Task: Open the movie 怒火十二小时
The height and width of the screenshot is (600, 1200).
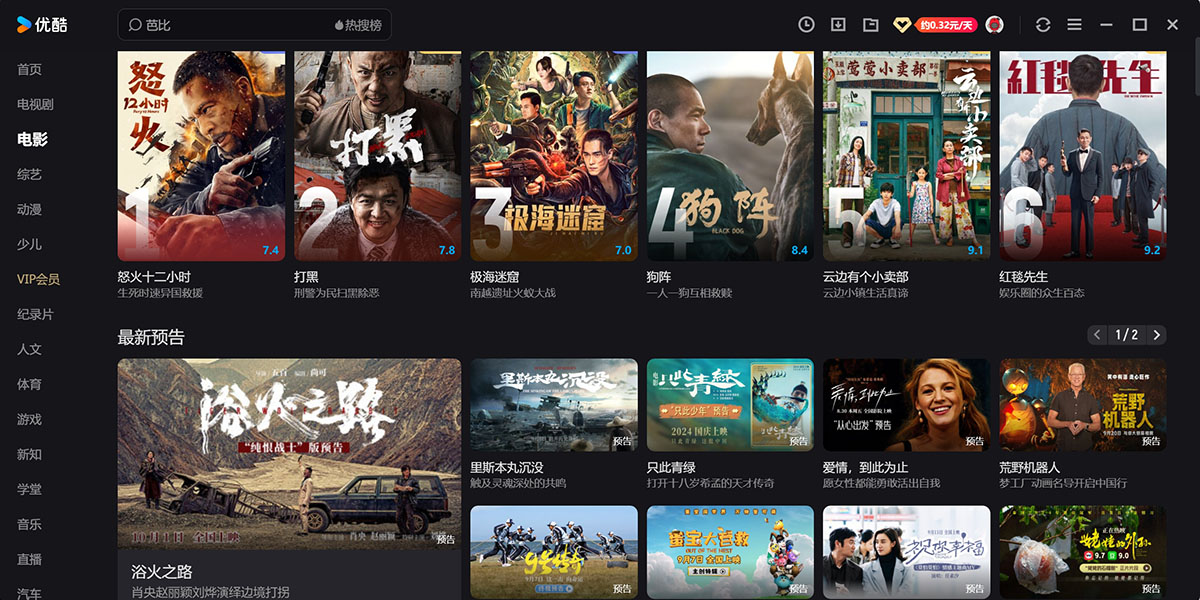Action: click(201, 156)
